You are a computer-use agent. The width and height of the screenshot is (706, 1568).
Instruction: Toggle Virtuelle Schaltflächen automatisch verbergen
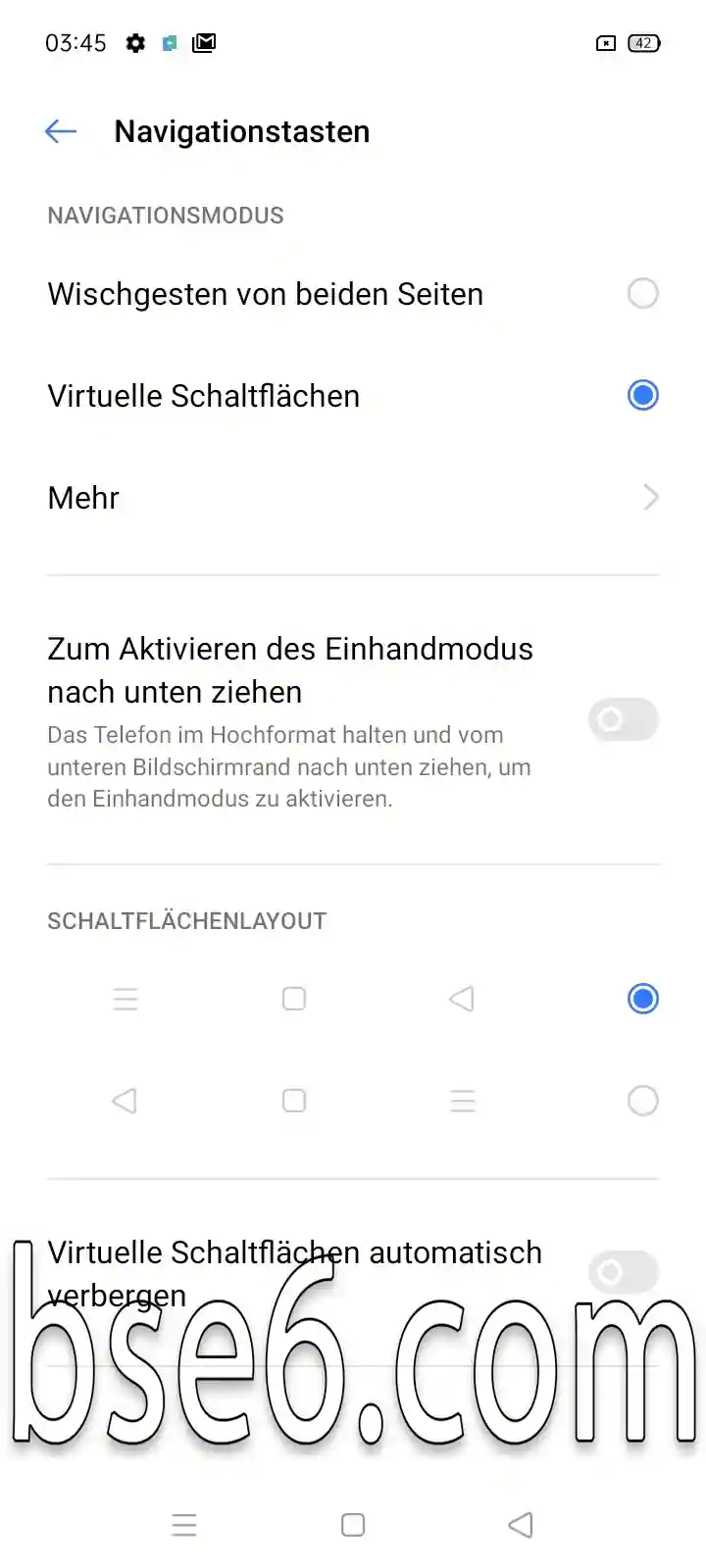[624, 1272]
